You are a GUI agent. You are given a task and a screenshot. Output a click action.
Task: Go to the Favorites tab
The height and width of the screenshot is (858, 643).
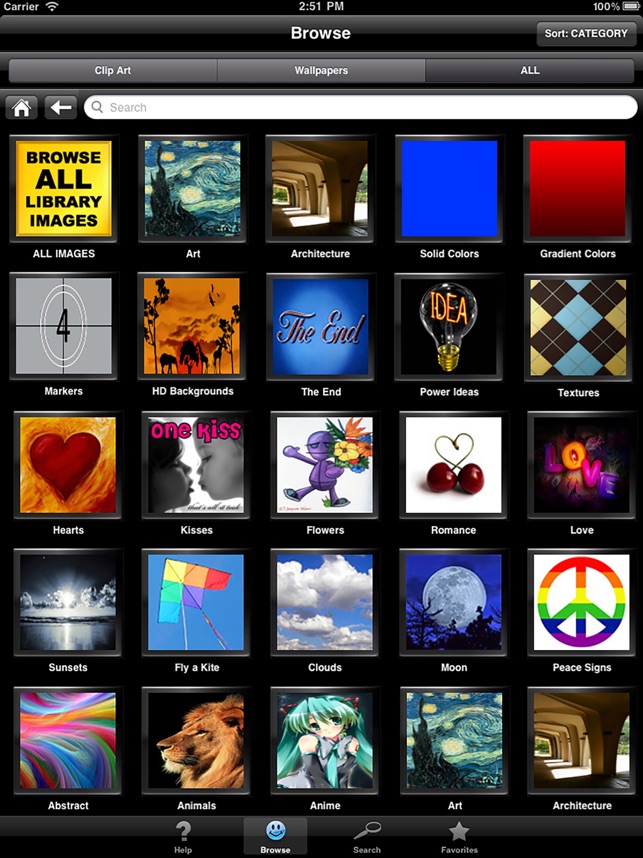(x=459, y=837)
